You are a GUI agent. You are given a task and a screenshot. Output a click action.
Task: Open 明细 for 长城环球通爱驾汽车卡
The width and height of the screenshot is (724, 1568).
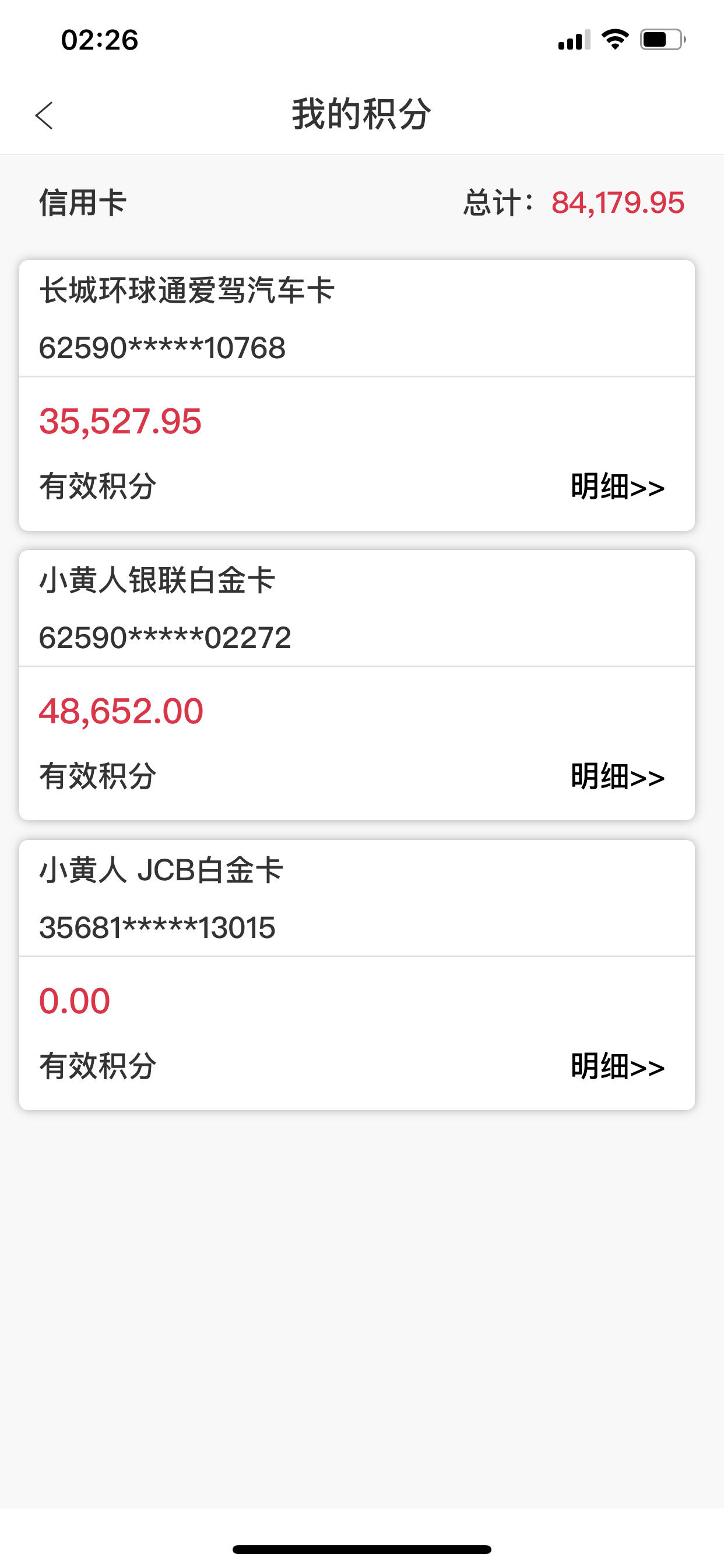click(x=617, y=487)
